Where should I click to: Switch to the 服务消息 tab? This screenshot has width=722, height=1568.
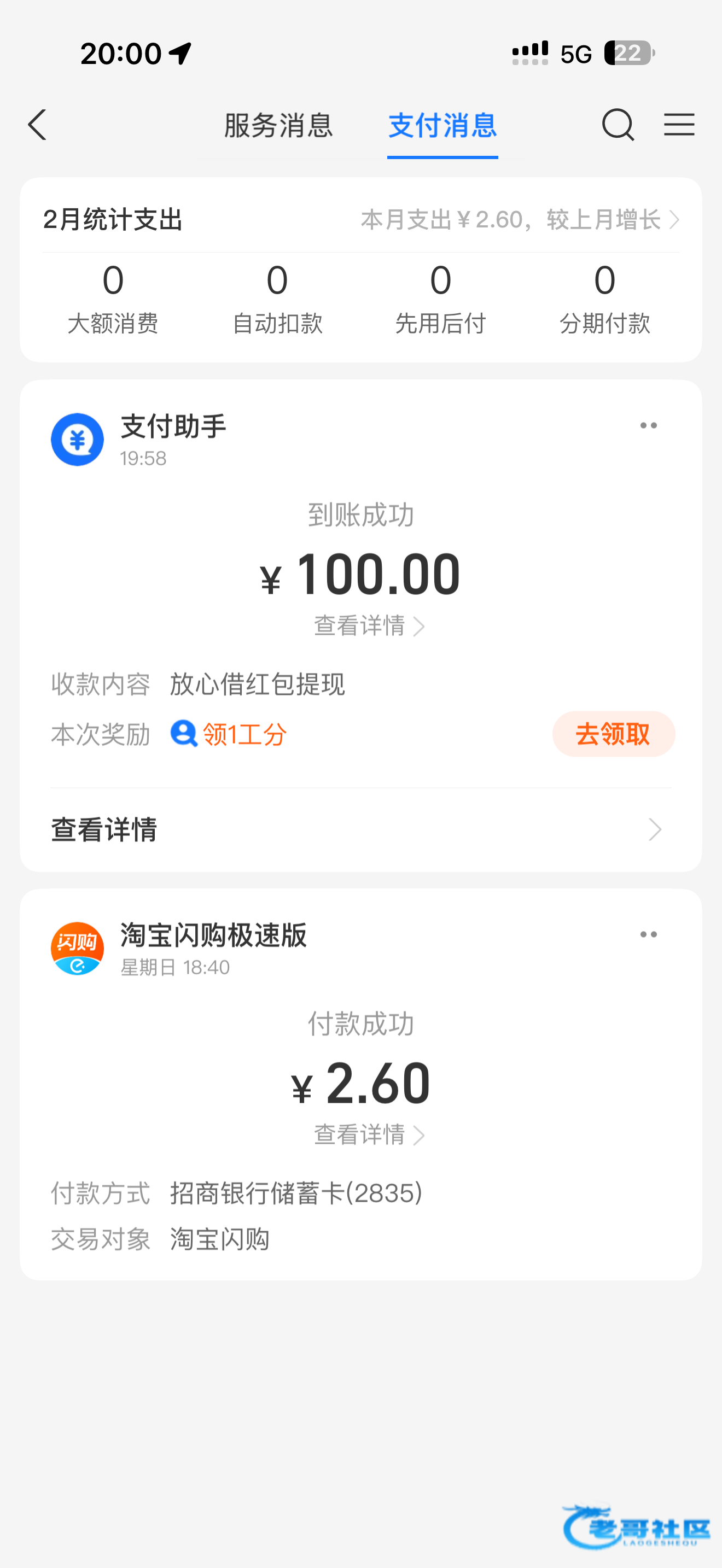pos(278,125)
